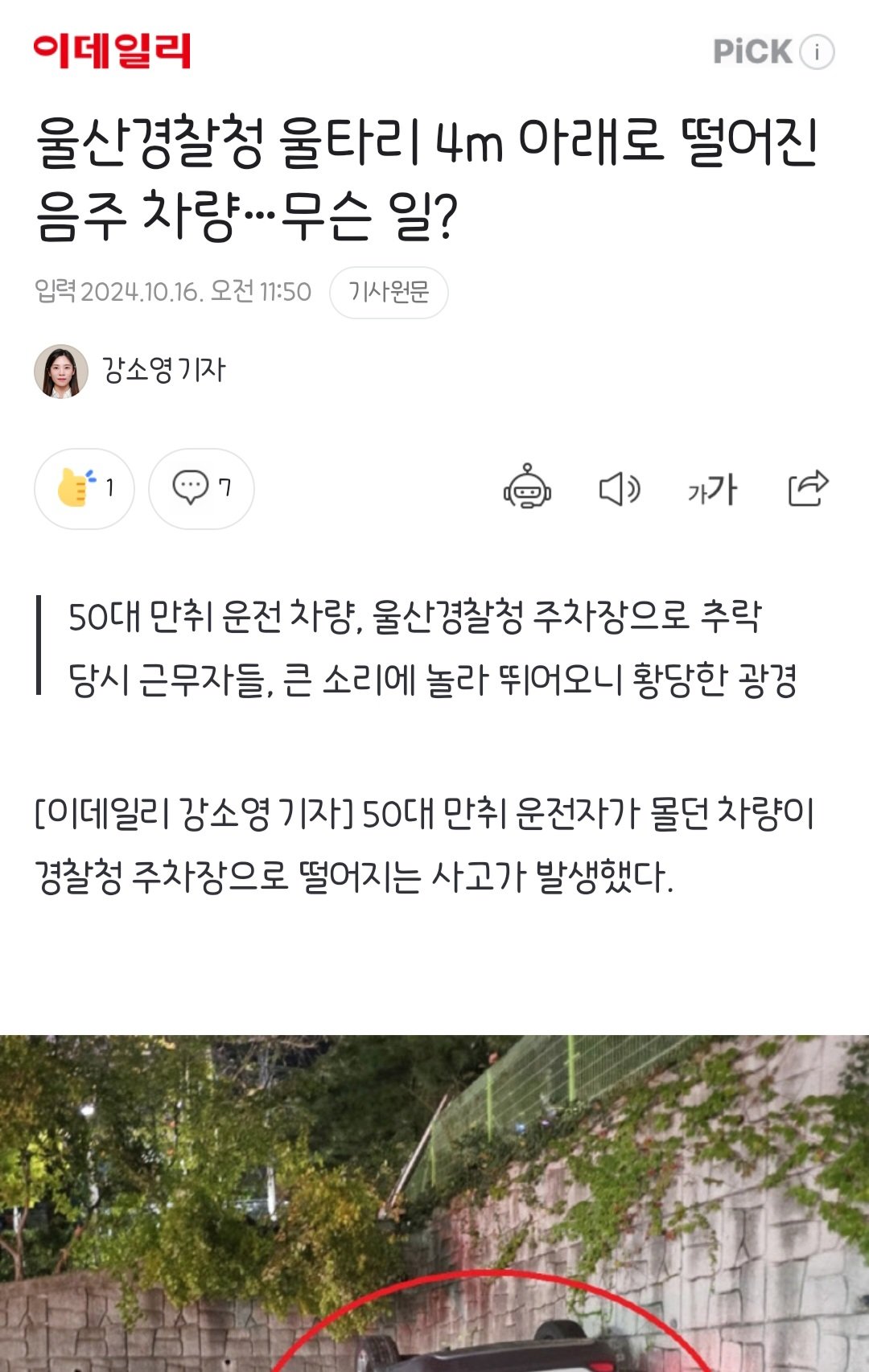869x1372 pixels.
Task: Listen to the article with the speaker icon
Action: click(x=620, y=488)
